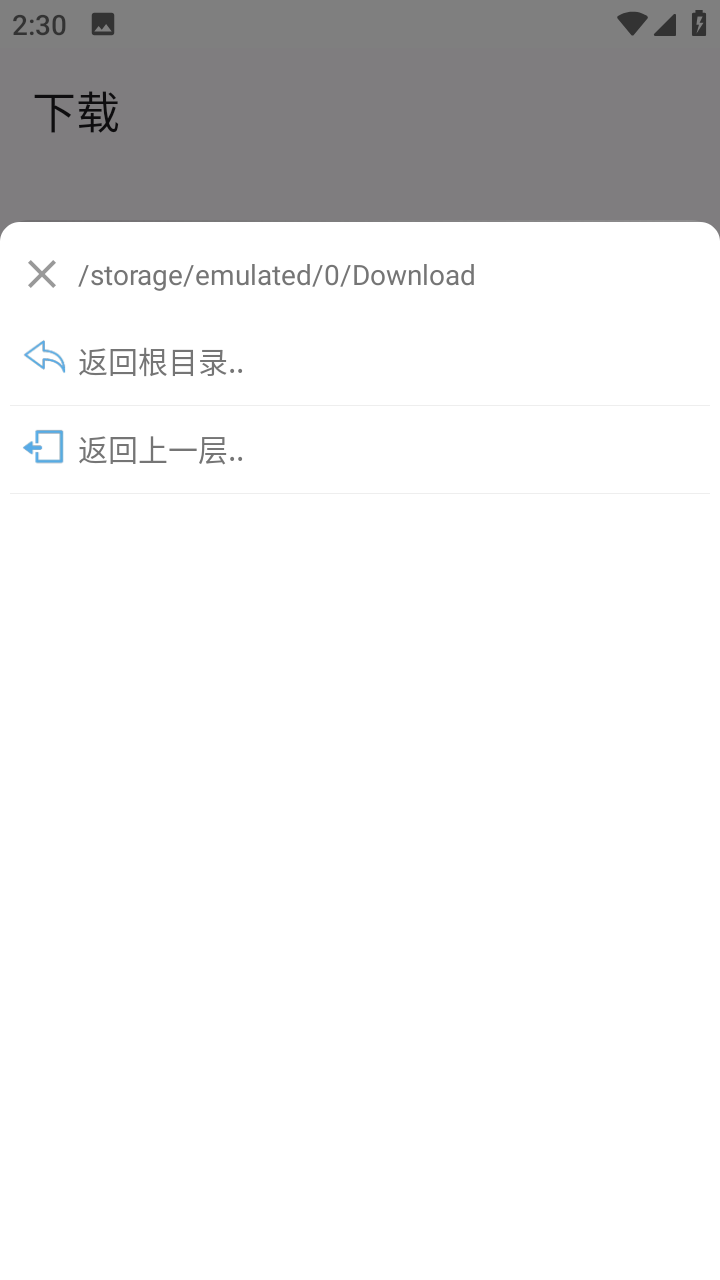Select the curved return-to-root arrow icon
Screen dimensions: 720x1280
click(x=43, y=356)
